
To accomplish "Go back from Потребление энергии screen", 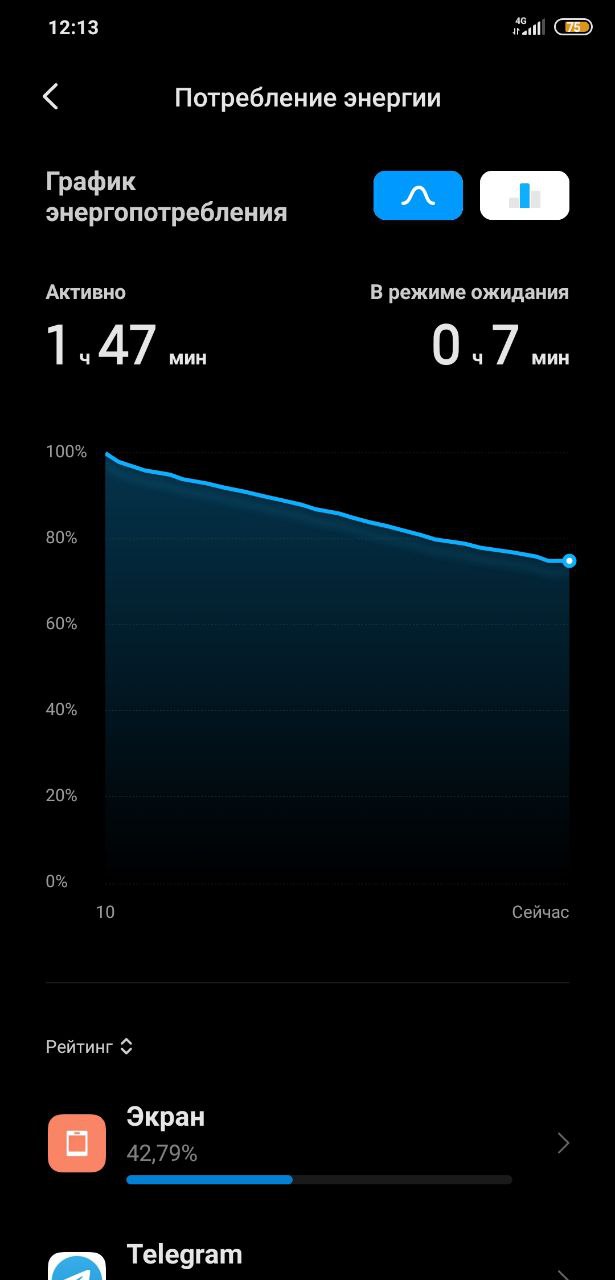I will pyautogui.click(x=51, y=97).
